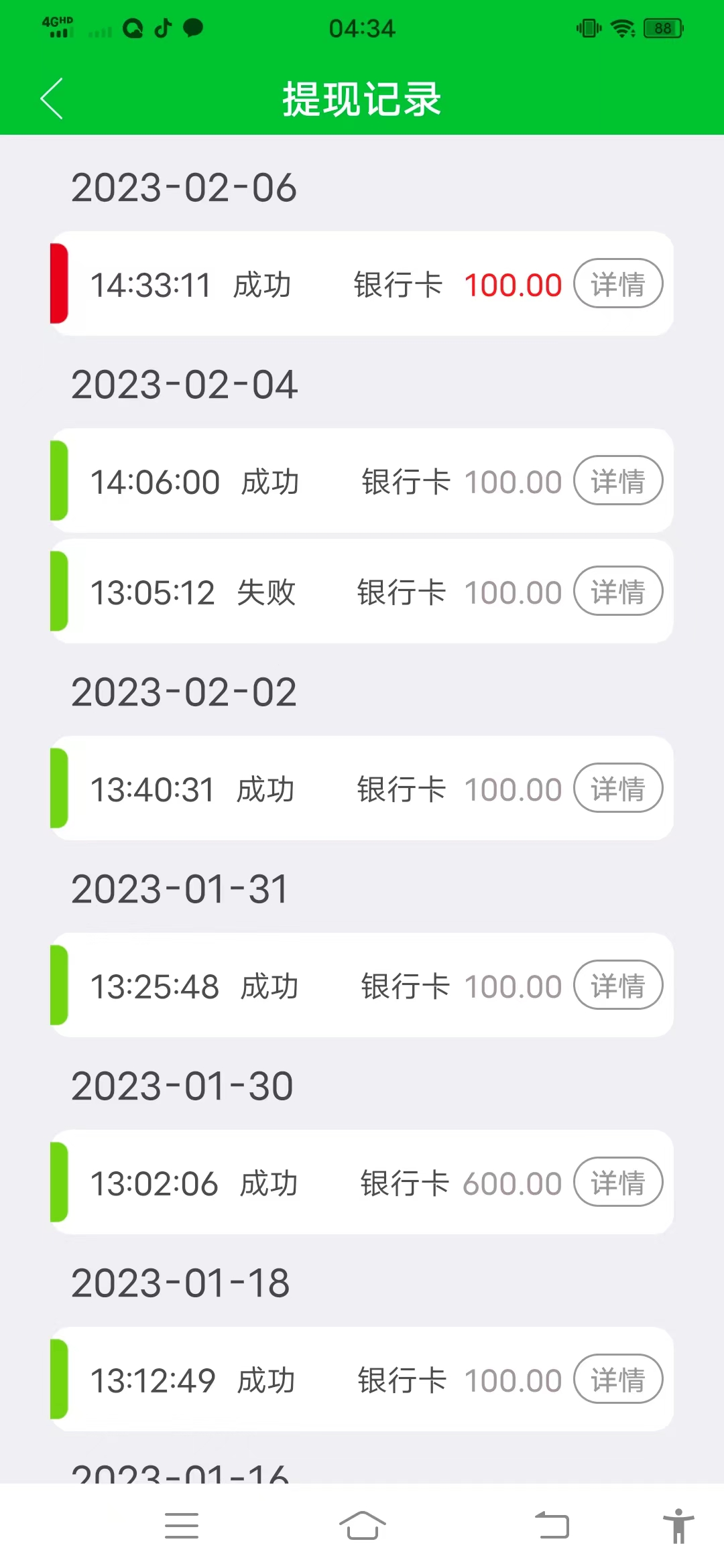Viewport: 724px width, 1568px height.
Task: Tap 详情 on the 13:40:31 record
Action: coord(617,788)
